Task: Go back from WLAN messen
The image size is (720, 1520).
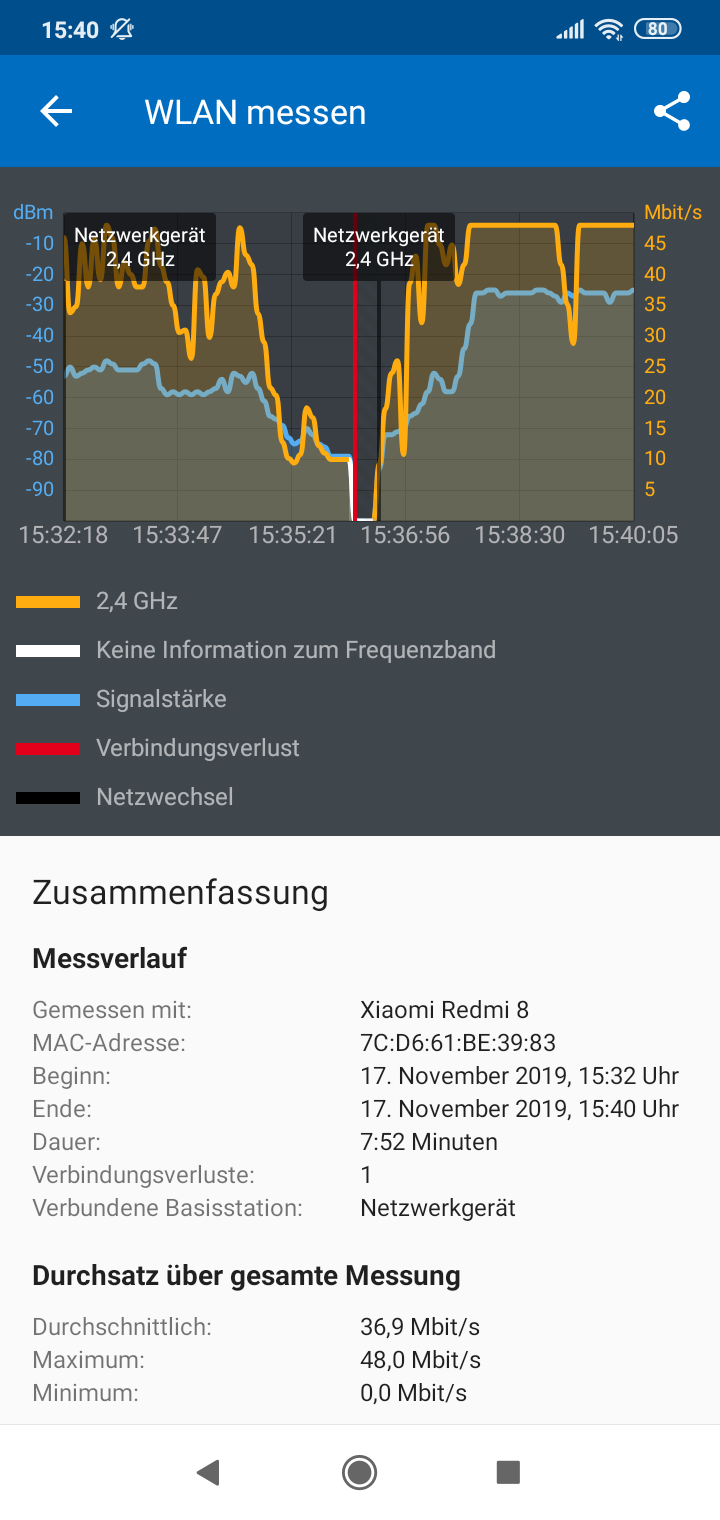Action: coord(56,112)
